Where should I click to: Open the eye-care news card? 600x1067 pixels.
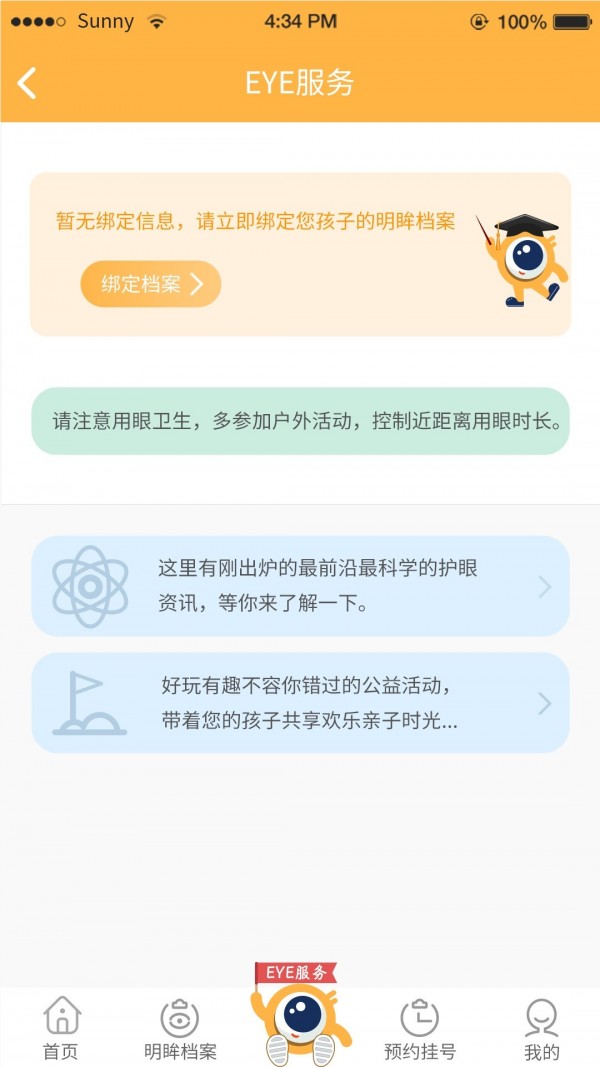coord(300,586)
